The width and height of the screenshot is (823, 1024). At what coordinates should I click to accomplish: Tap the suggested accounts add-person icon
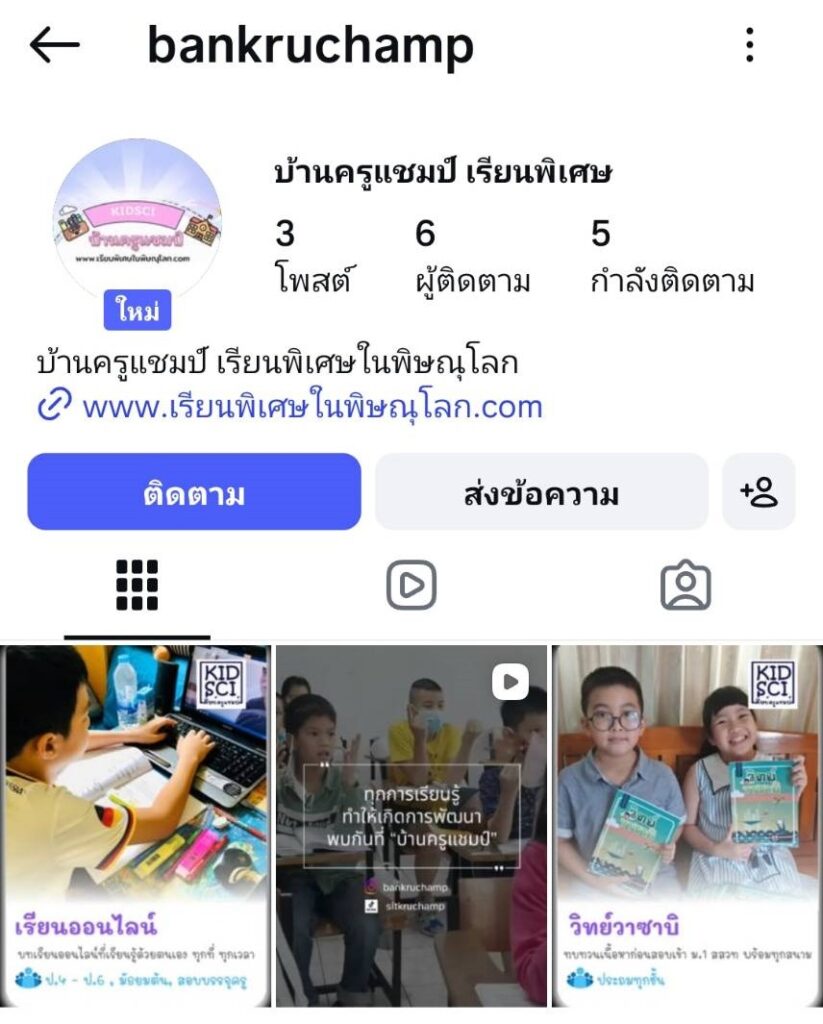coord(759,492)
